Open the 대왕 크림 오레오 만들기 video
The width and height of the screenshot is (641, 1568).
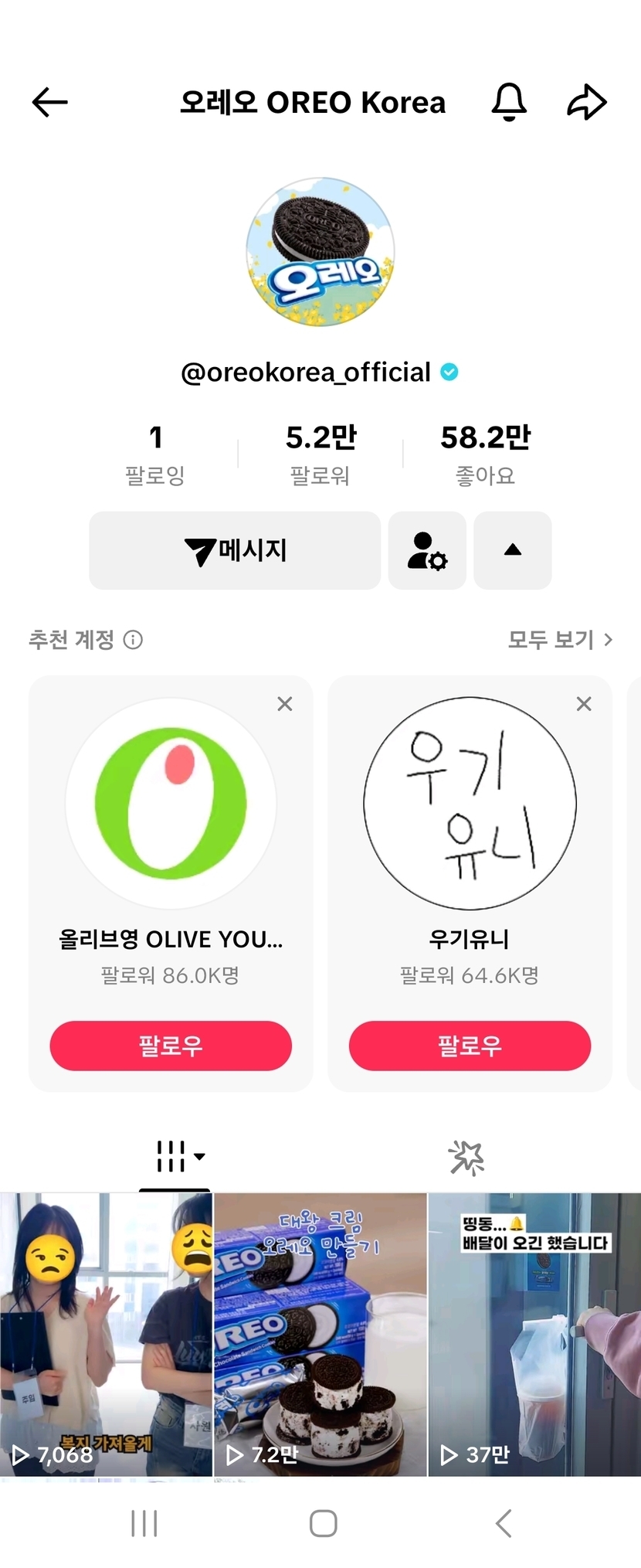click(320, 1334)
